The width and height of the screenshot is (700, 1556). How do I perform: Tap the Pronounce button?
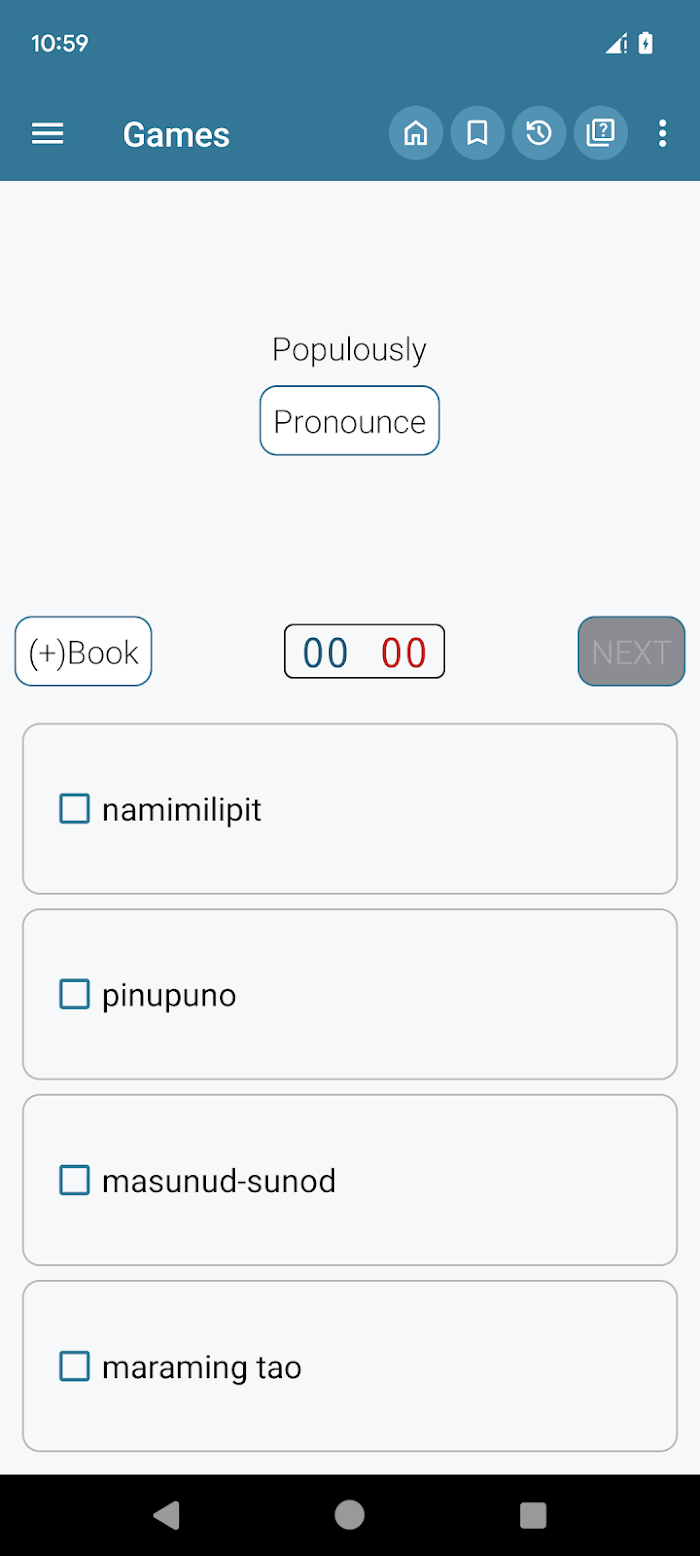pyautogui.click(x=350, y=421)
